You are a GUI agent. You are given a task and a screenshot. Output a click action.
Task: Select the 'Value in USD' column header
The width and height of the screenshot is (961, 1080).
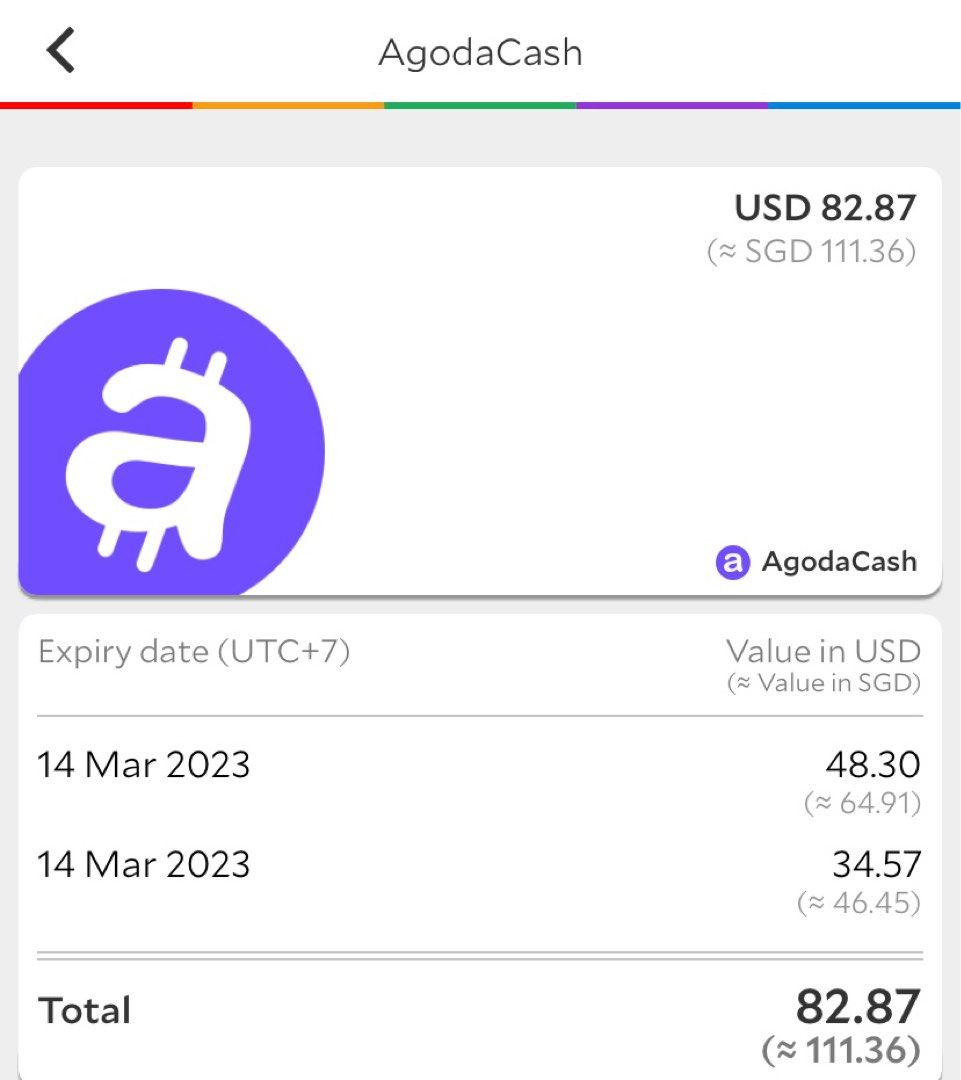(x=823, y=651)
